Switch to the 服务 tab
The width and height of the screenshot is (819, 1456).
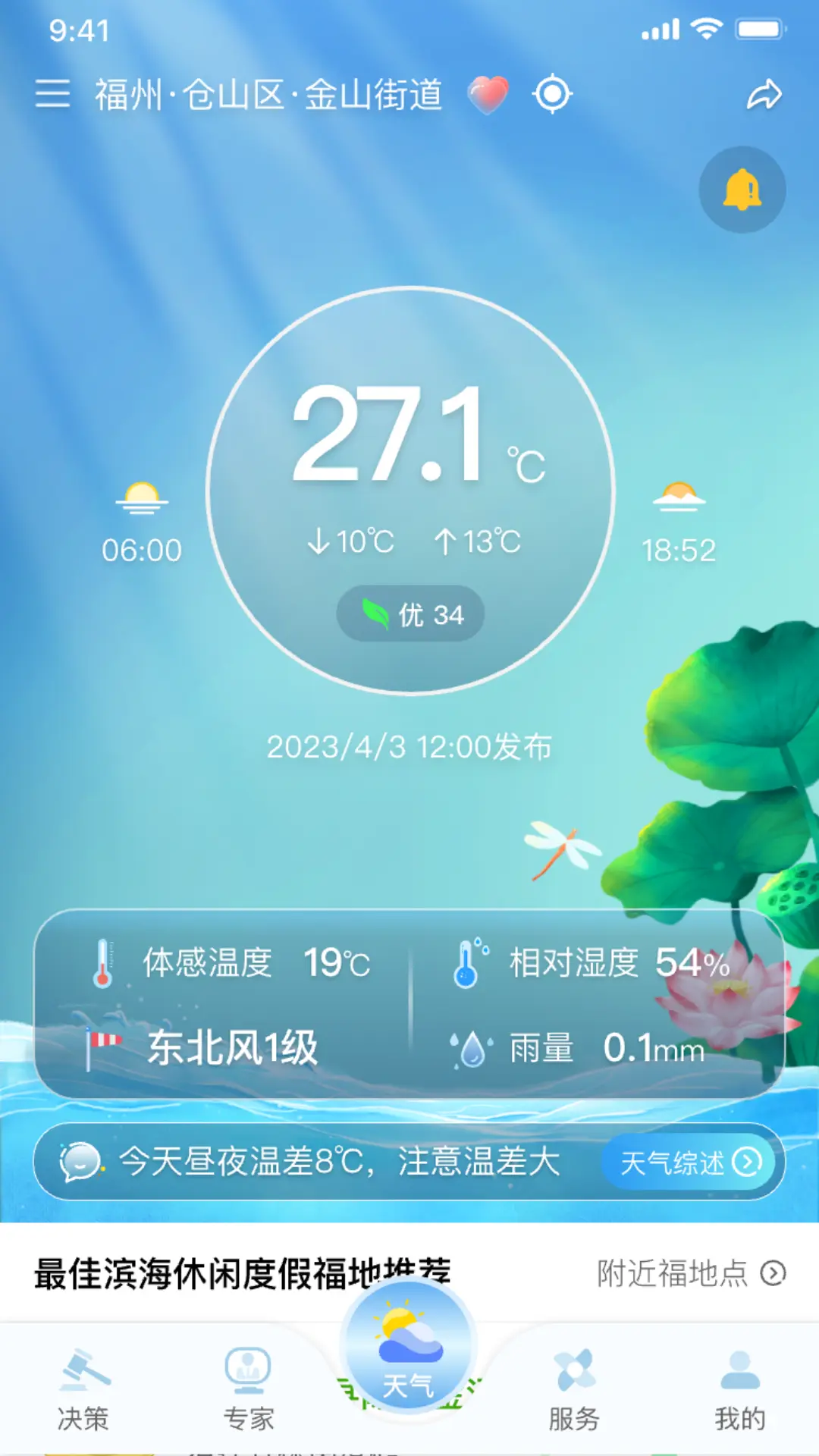click(x=574, y=1390)
